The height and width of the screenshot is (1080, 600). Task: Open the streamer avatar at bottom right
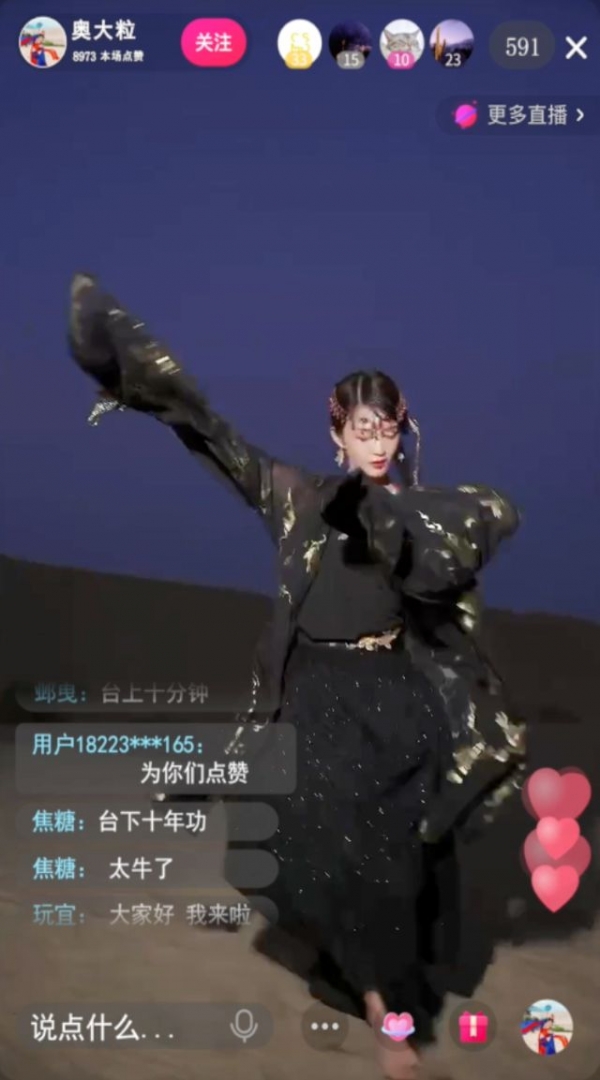[547, 1026]
